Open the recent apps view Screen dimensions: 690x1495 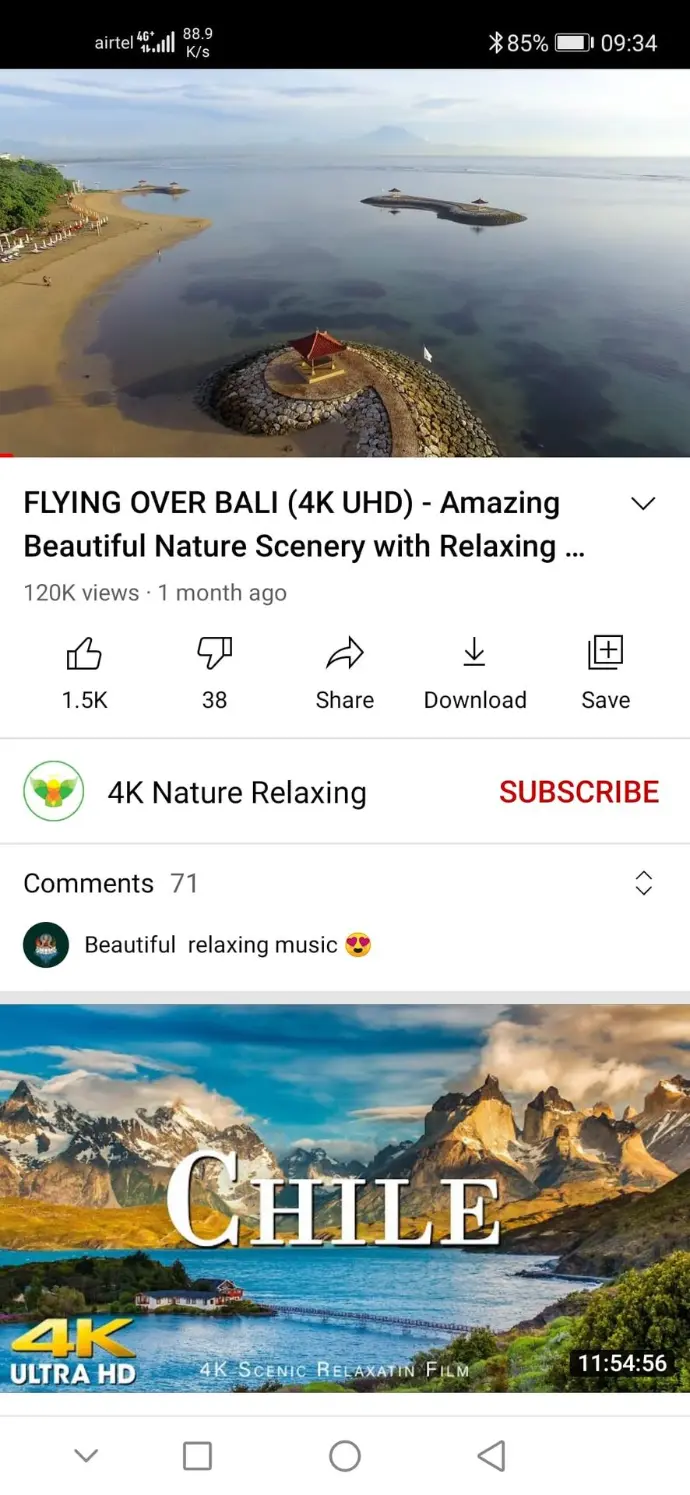pyautogui.click(x=198, y=1456)
